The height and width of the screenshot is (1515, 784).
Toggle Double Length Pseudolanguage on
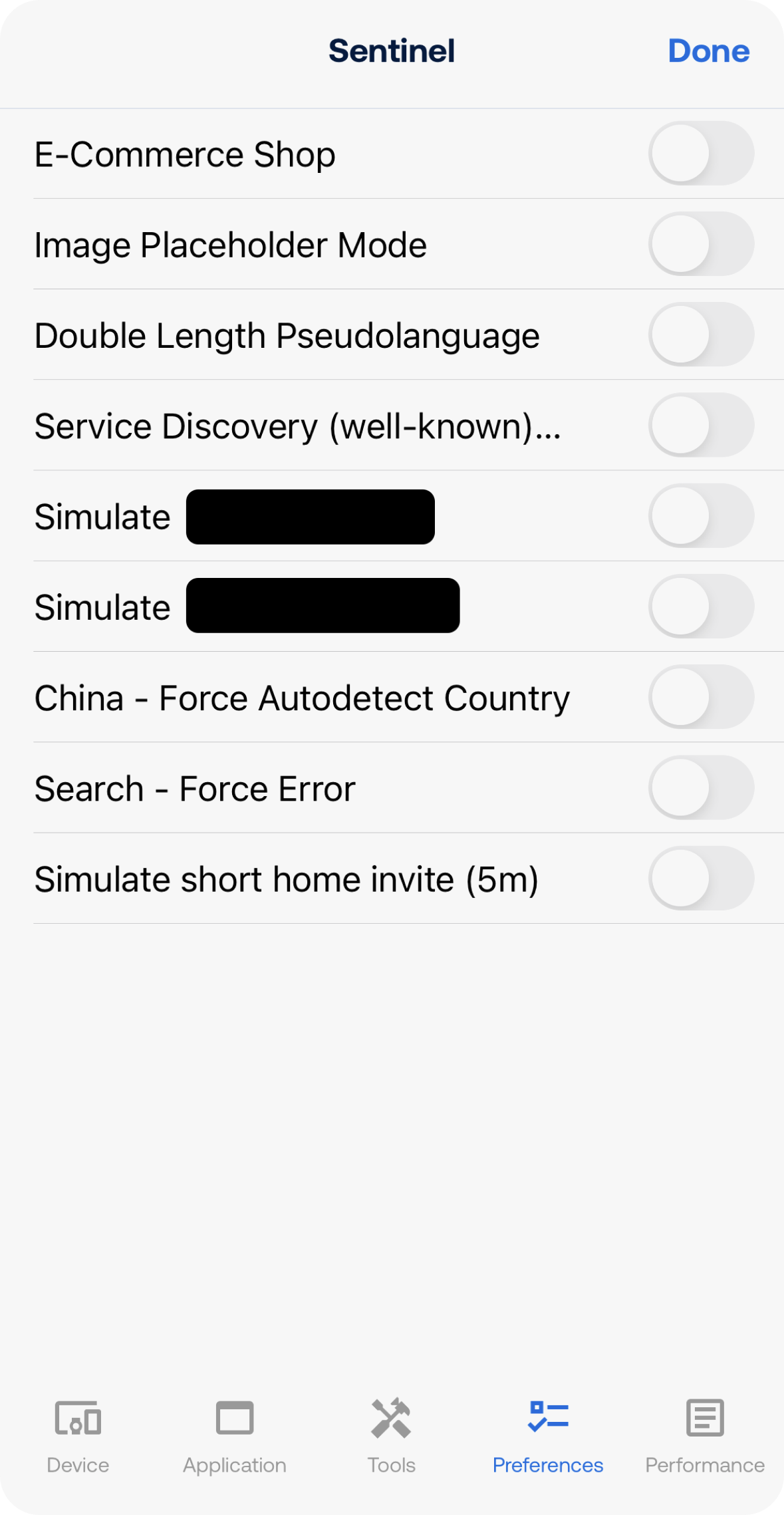pos(701,335)
